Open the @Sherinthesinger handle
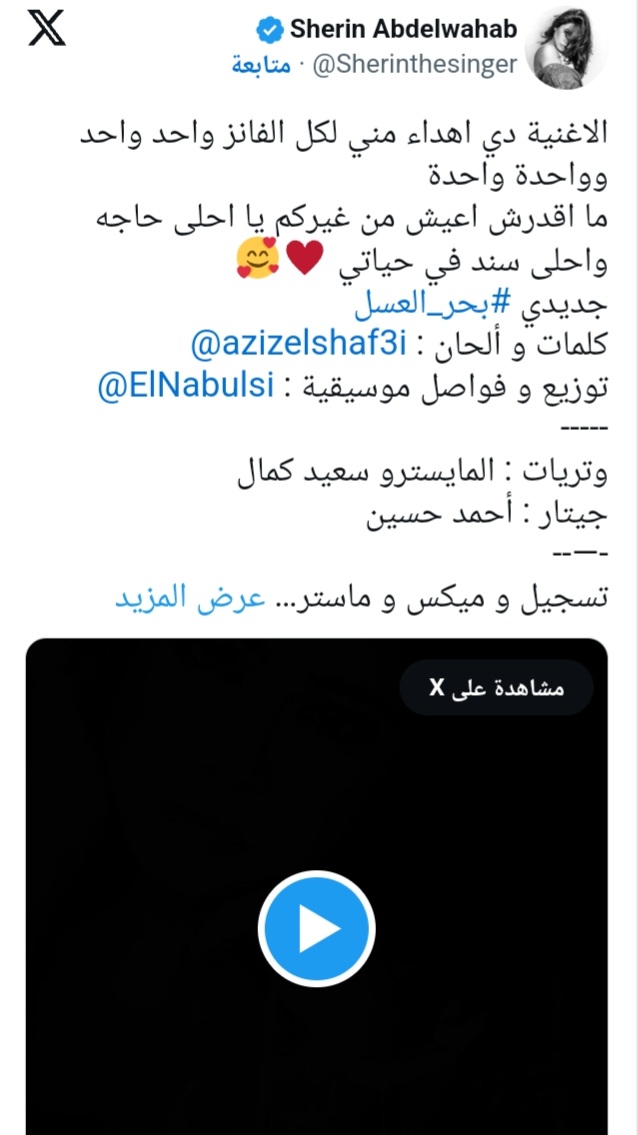The width and height of the screenshot is (638, 1135). click(x=414, y=66)
